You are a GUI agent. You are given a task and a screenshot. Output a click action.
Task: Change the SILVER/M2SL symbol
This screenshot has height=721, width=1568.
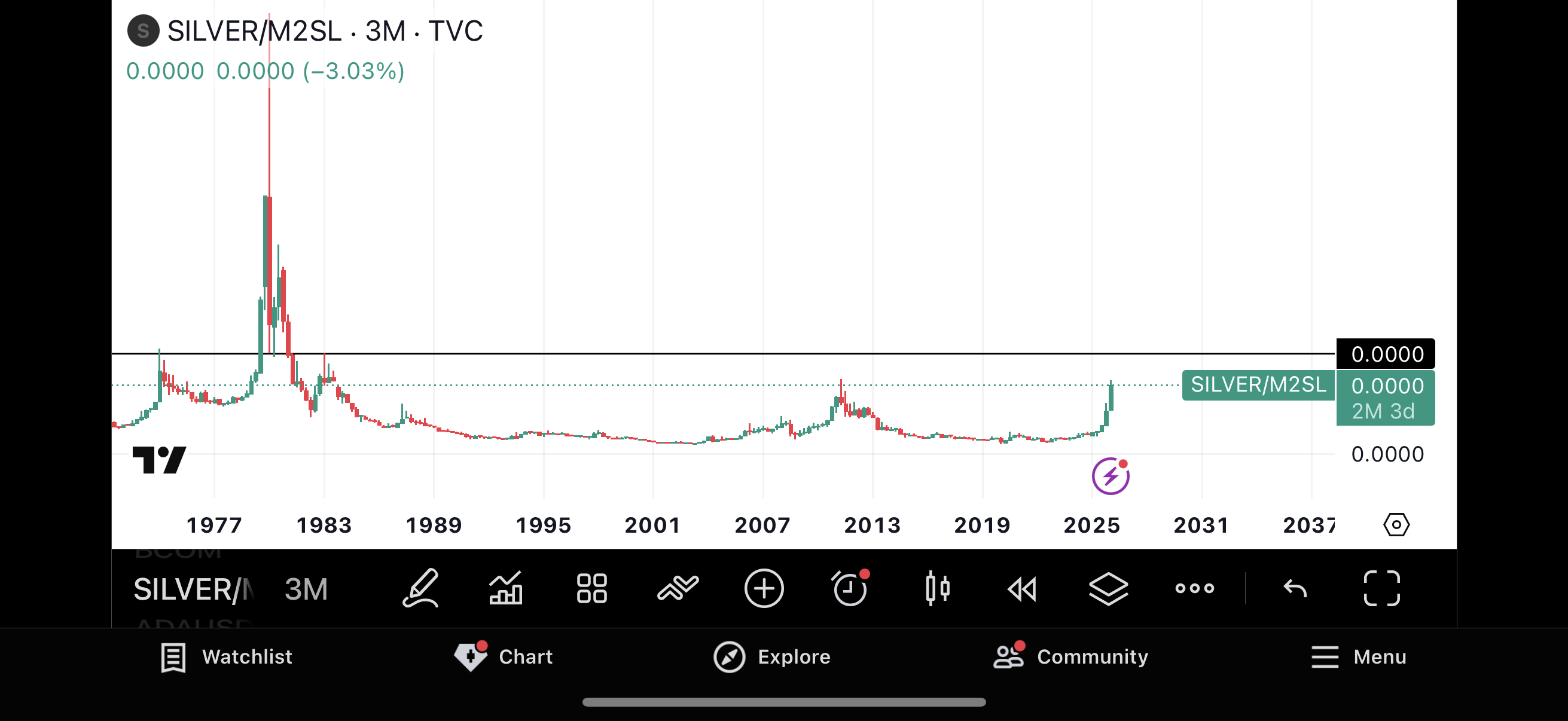click(x=194, y=589)
